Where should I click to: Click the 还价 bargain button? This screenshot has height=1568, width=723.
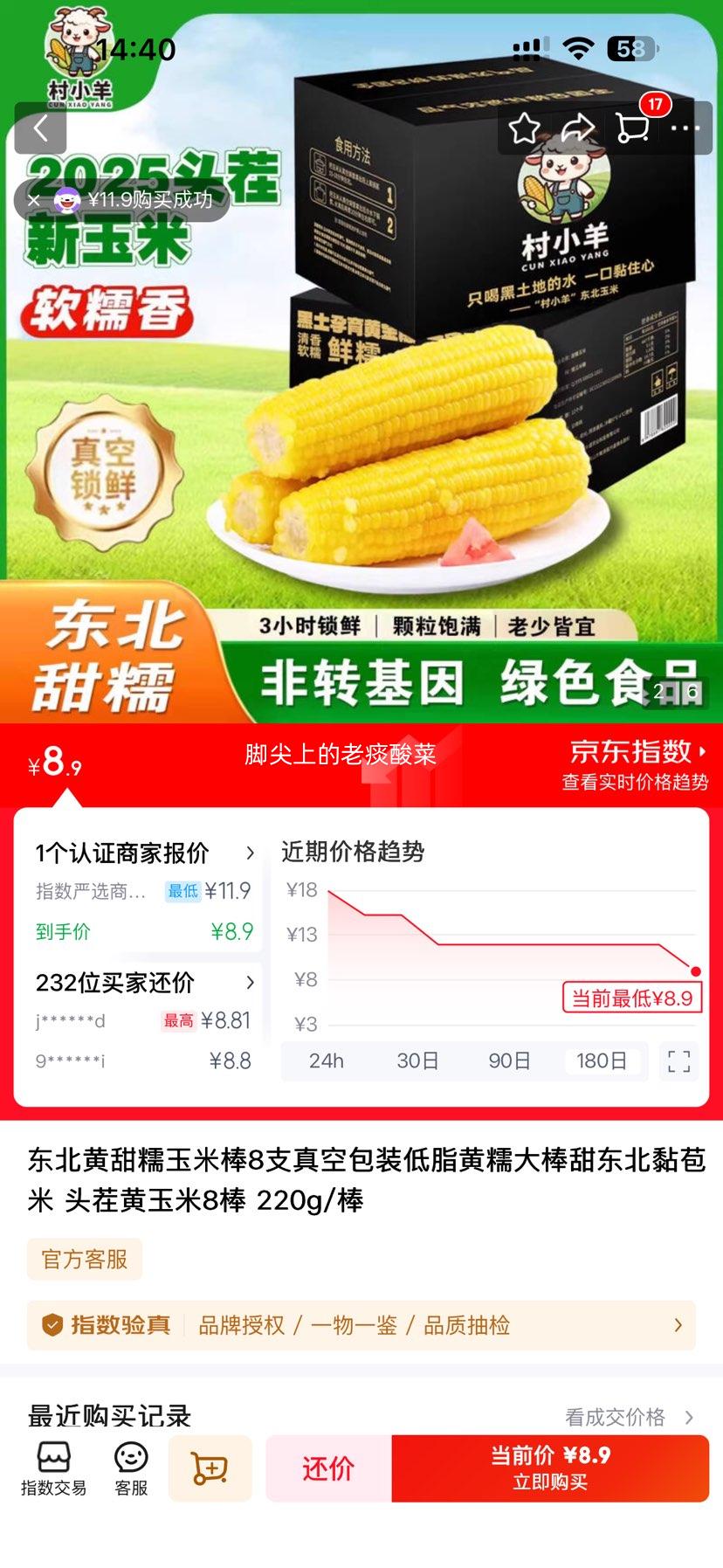(328, 1468)
